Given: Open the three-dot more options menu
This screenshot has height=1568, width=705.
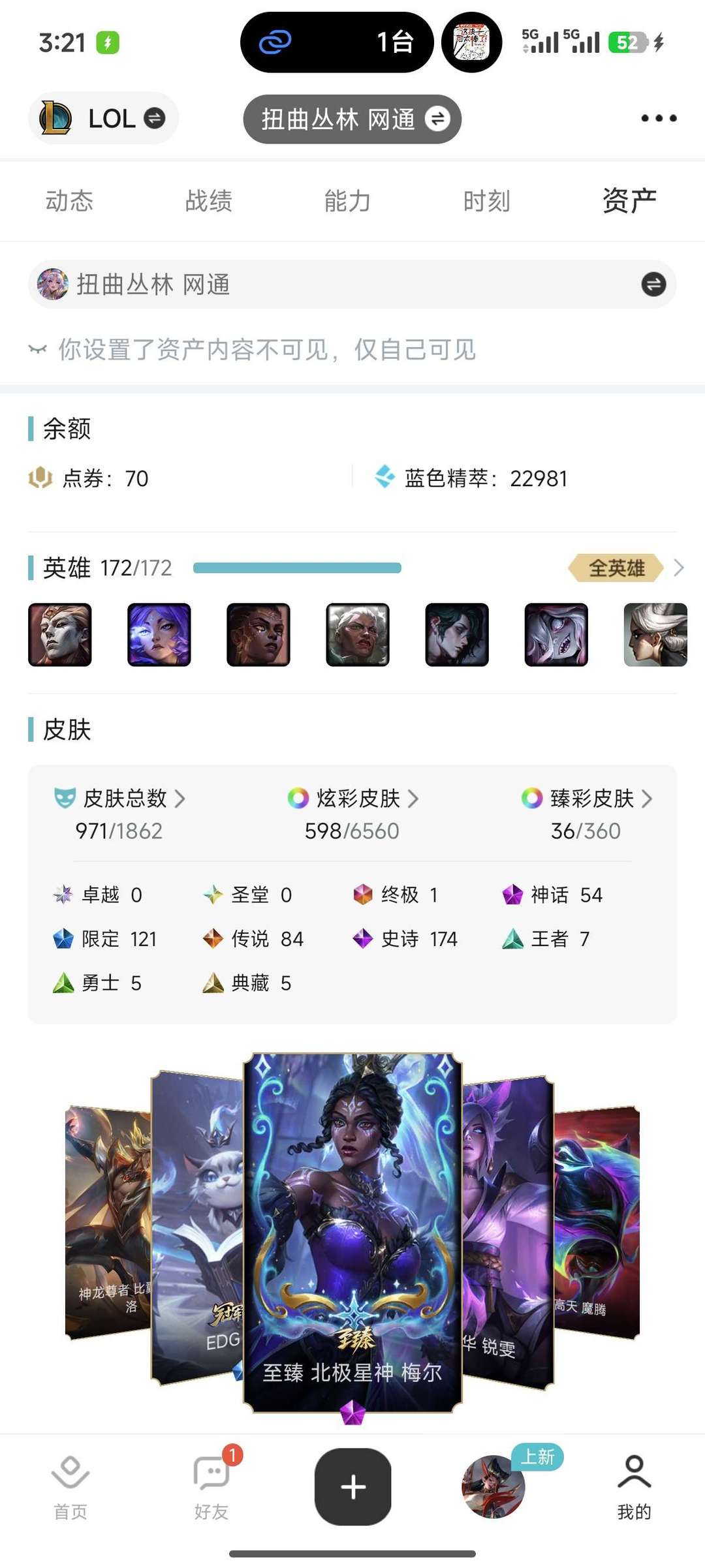Looking at the screenshot, I should (x=659, y=118).
